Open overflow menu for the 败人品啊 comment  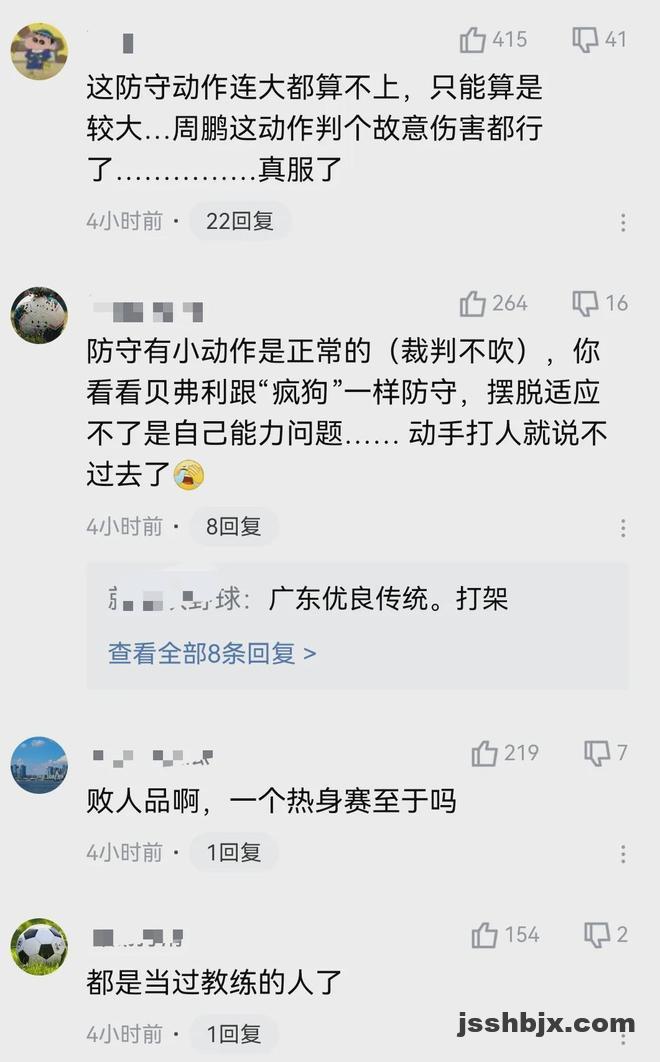click(x=623, y=853)
